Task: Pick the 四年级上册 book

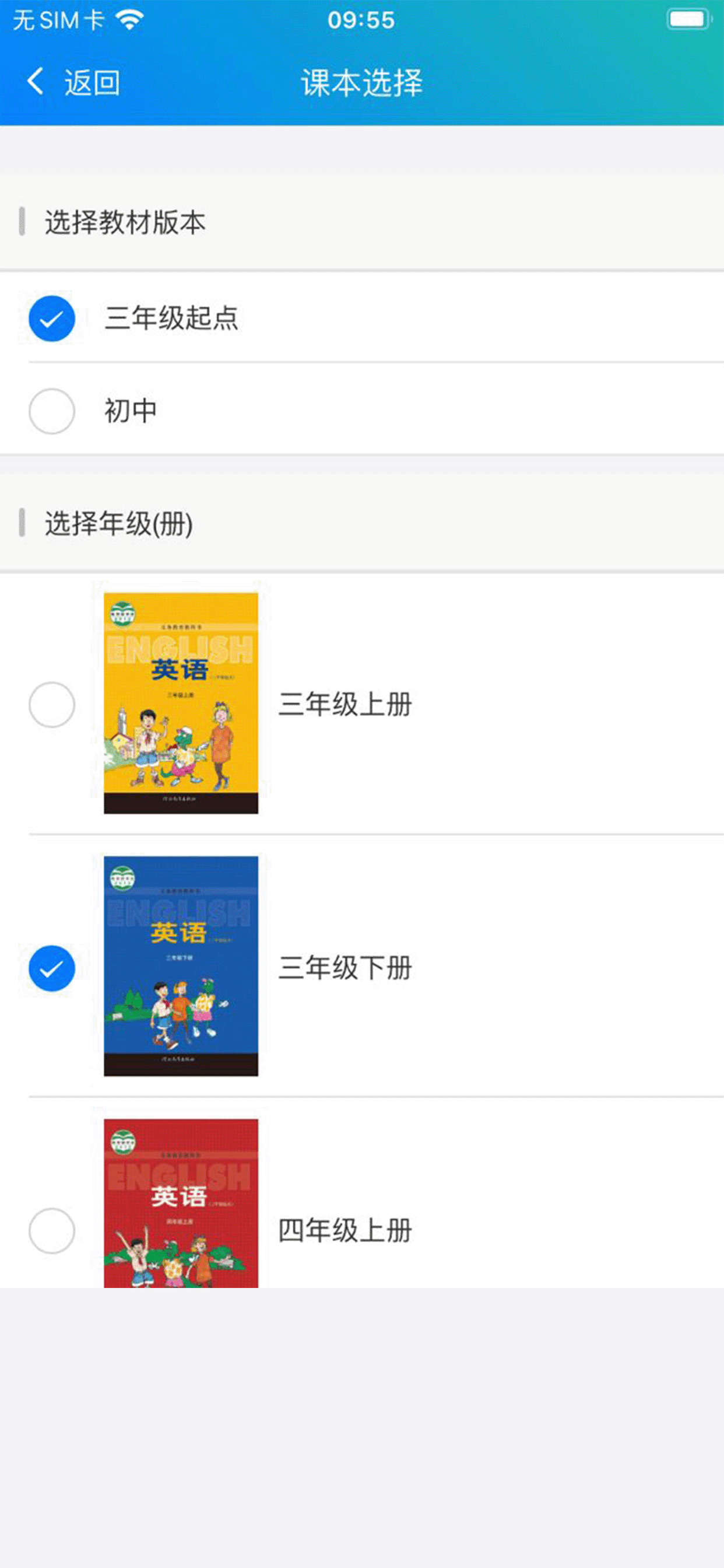Action: [362, 1193]
